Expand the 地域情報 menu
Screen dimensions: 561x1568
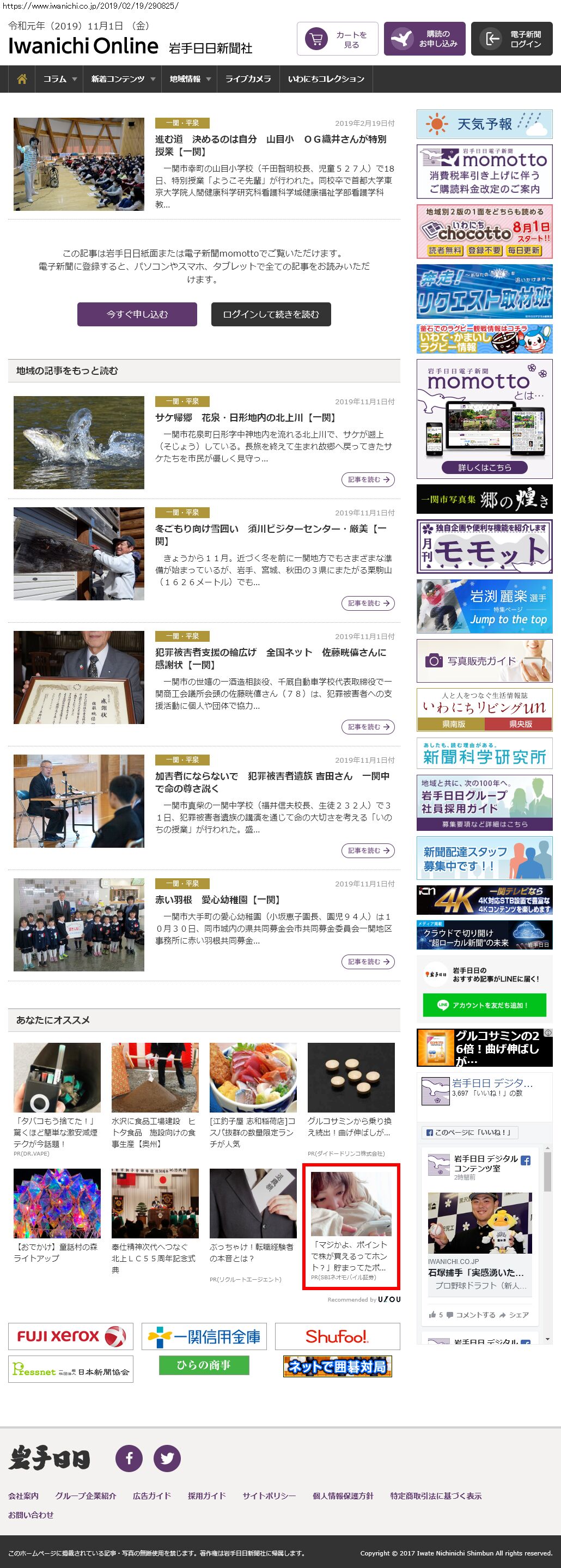[x=190, y=79]
